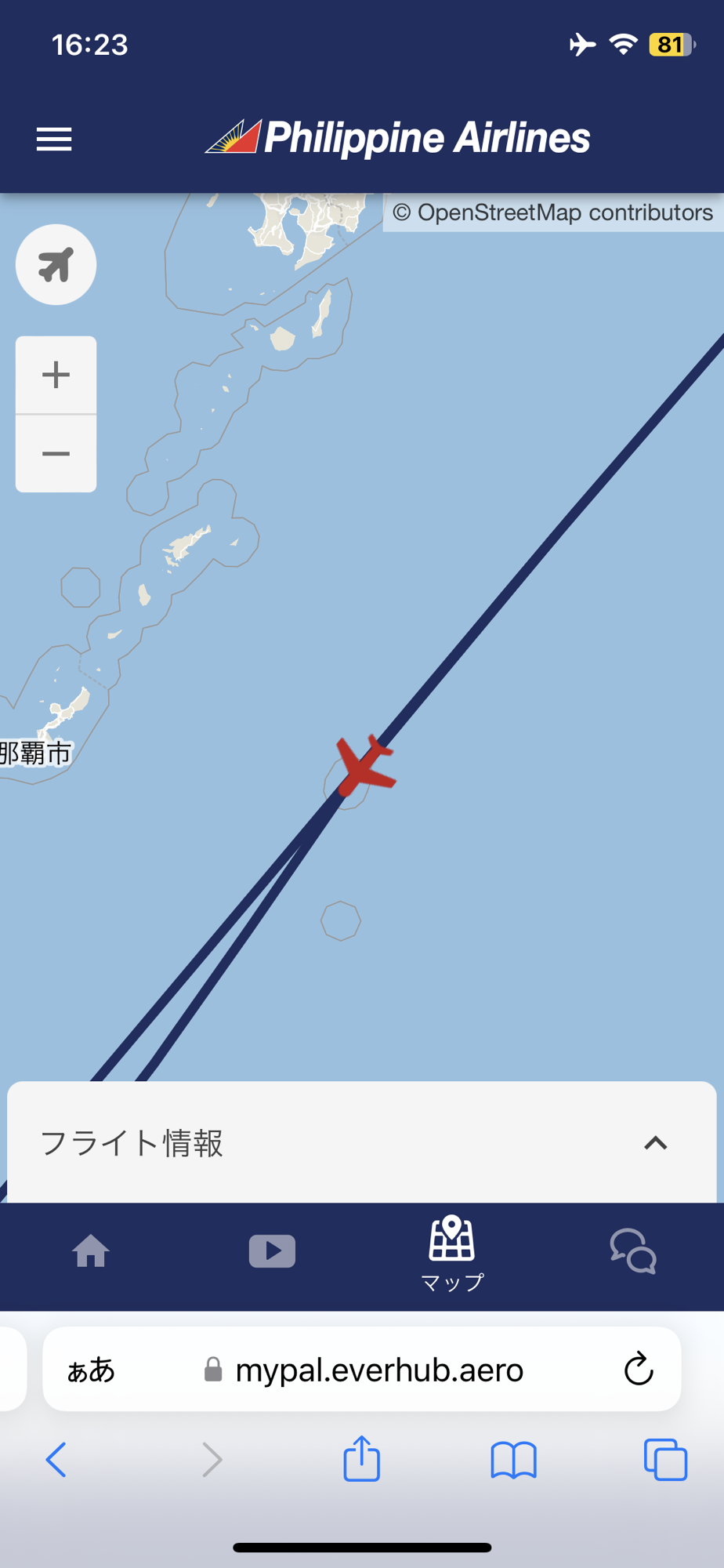The height and width of the screenshot is (1568, 724).
Task: Zoom in on the map
Action: coord(56,375)
